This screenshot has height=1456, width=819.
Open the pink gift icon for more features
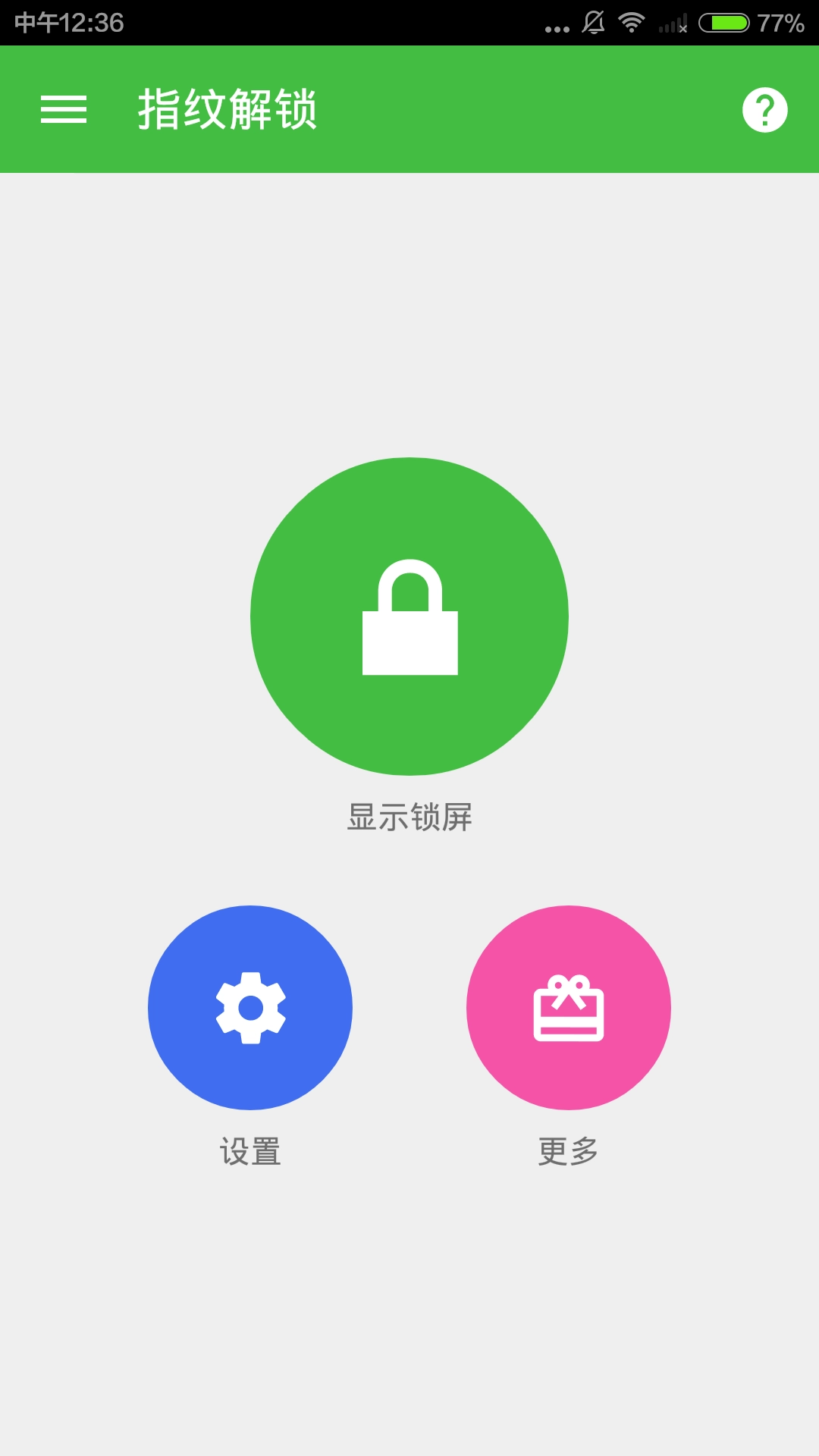click(x=569, y=1007)
